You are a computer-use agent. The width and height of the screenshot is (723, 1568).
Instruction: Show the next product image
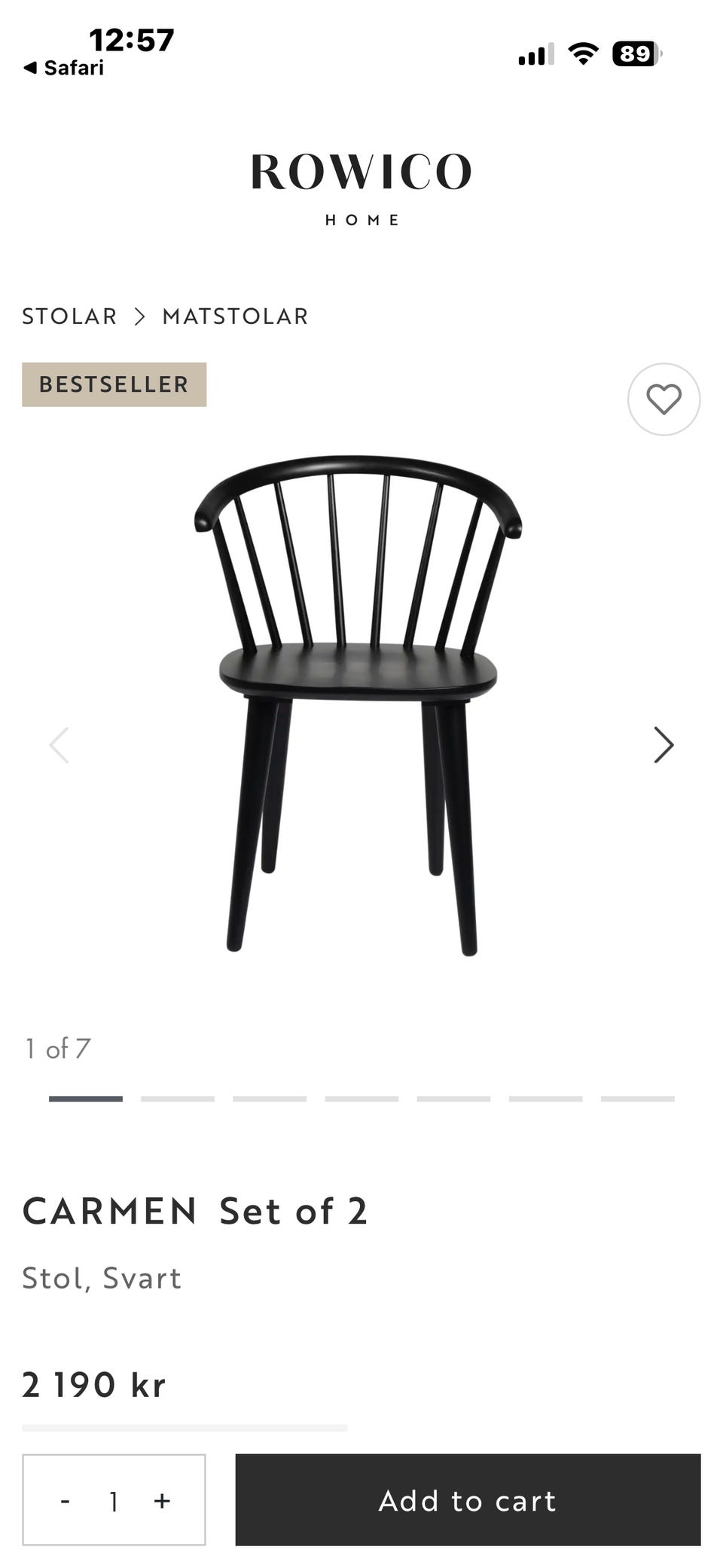click(x=663, y=745)
